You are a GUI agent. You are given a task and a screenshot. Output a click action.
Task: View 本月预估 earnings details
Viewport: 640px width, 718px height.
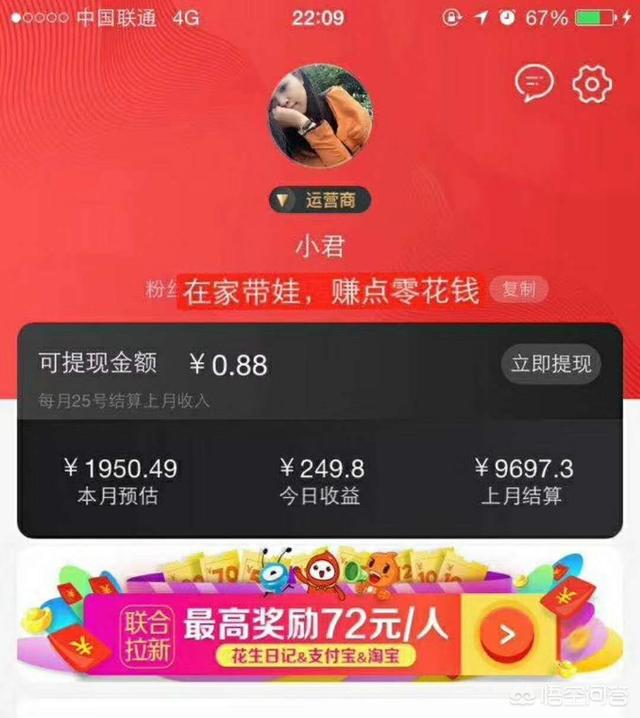point(119,481)
